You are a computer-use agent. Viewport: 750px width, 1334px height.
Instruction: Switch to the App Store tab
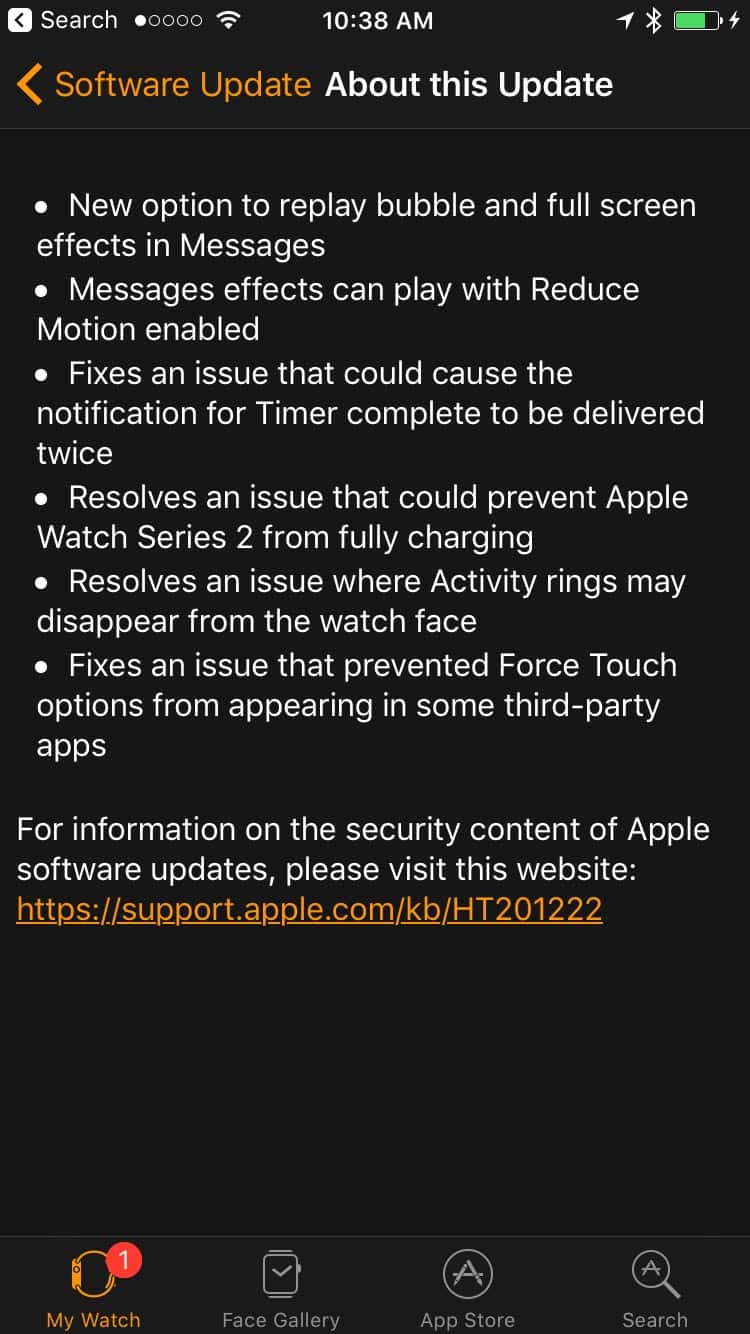468,1288
